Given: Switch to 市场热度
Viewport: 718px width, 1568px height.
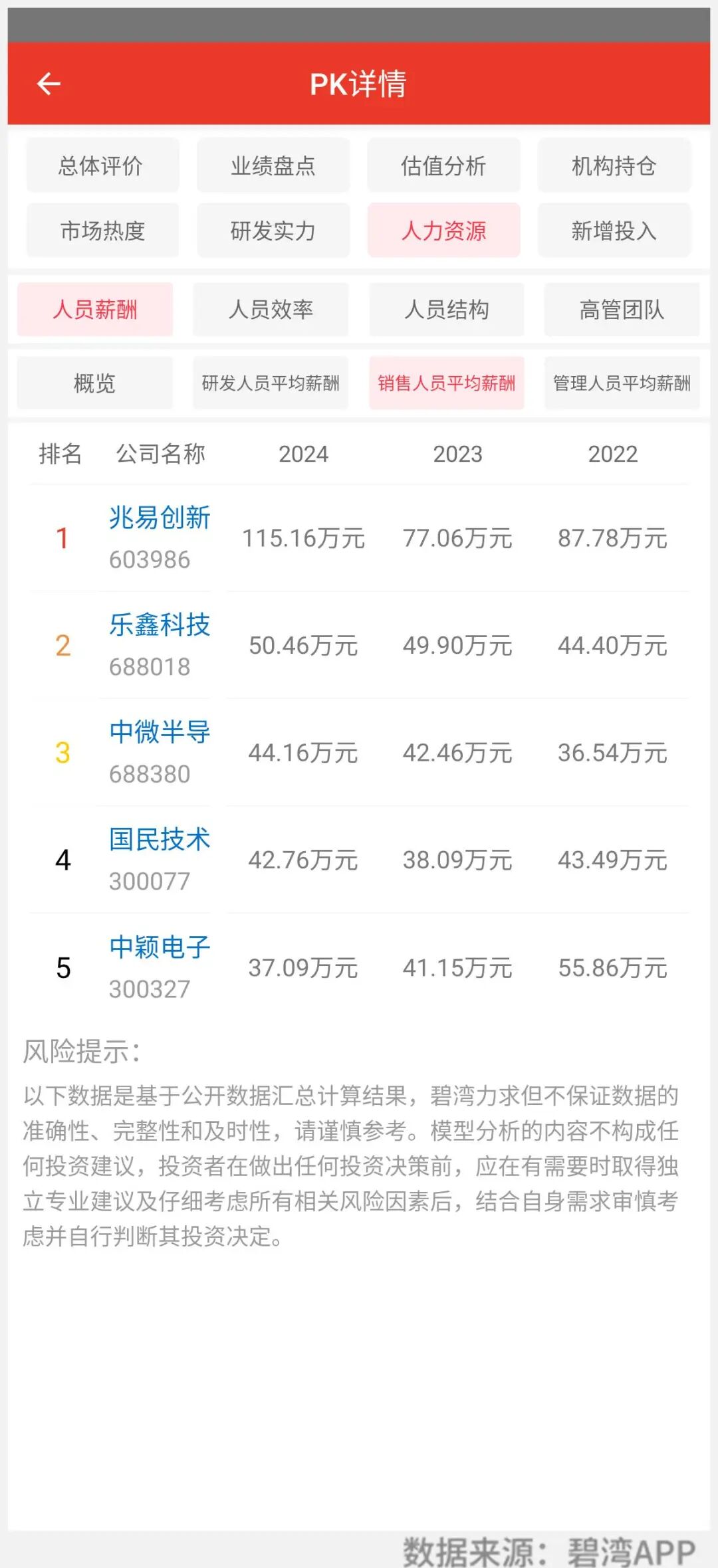Looking at the screenshot, I should click(101, 231).
